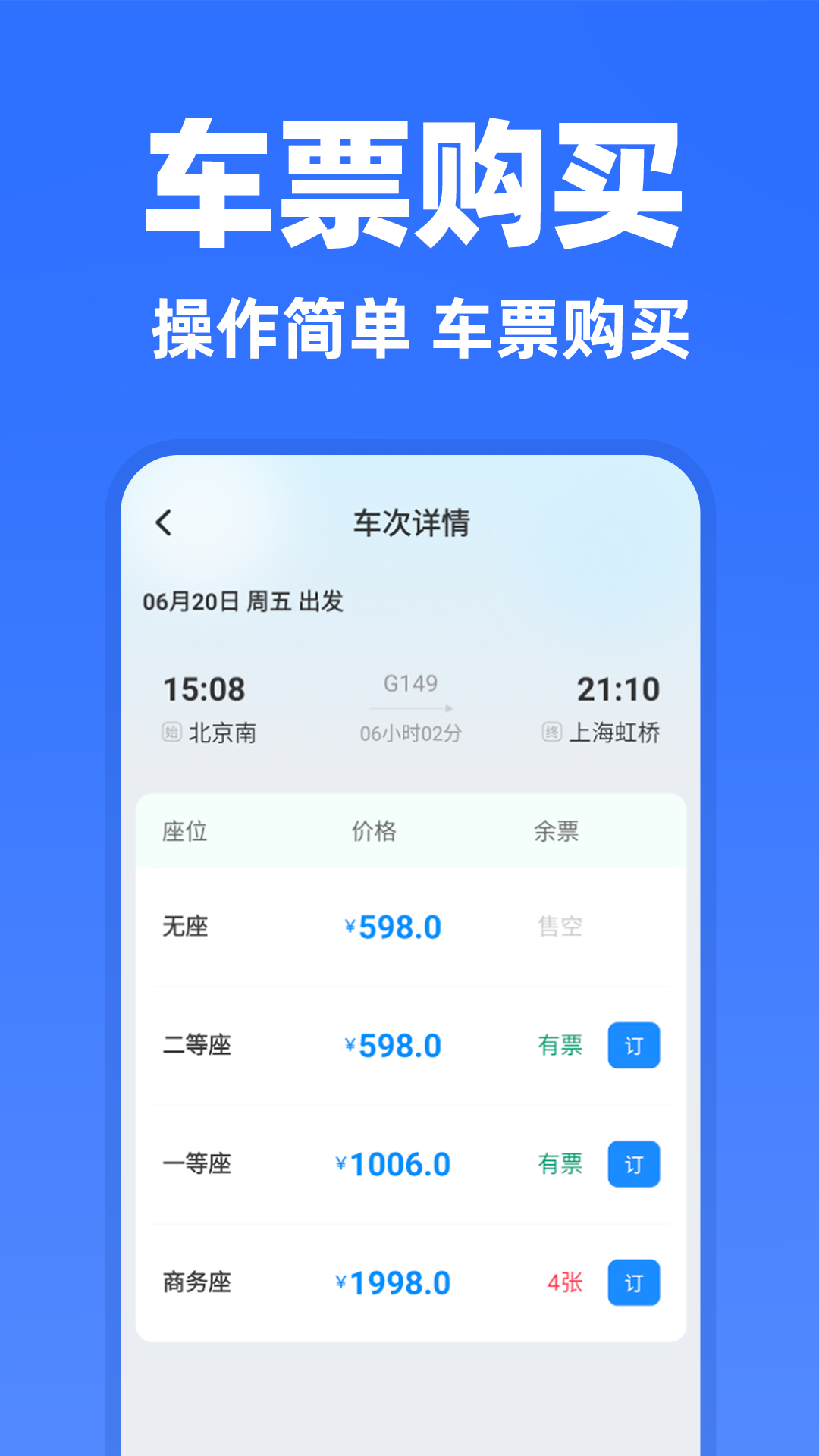Click the 价格 column header
The image size is (819, 1456).
[x=375, y=831]
